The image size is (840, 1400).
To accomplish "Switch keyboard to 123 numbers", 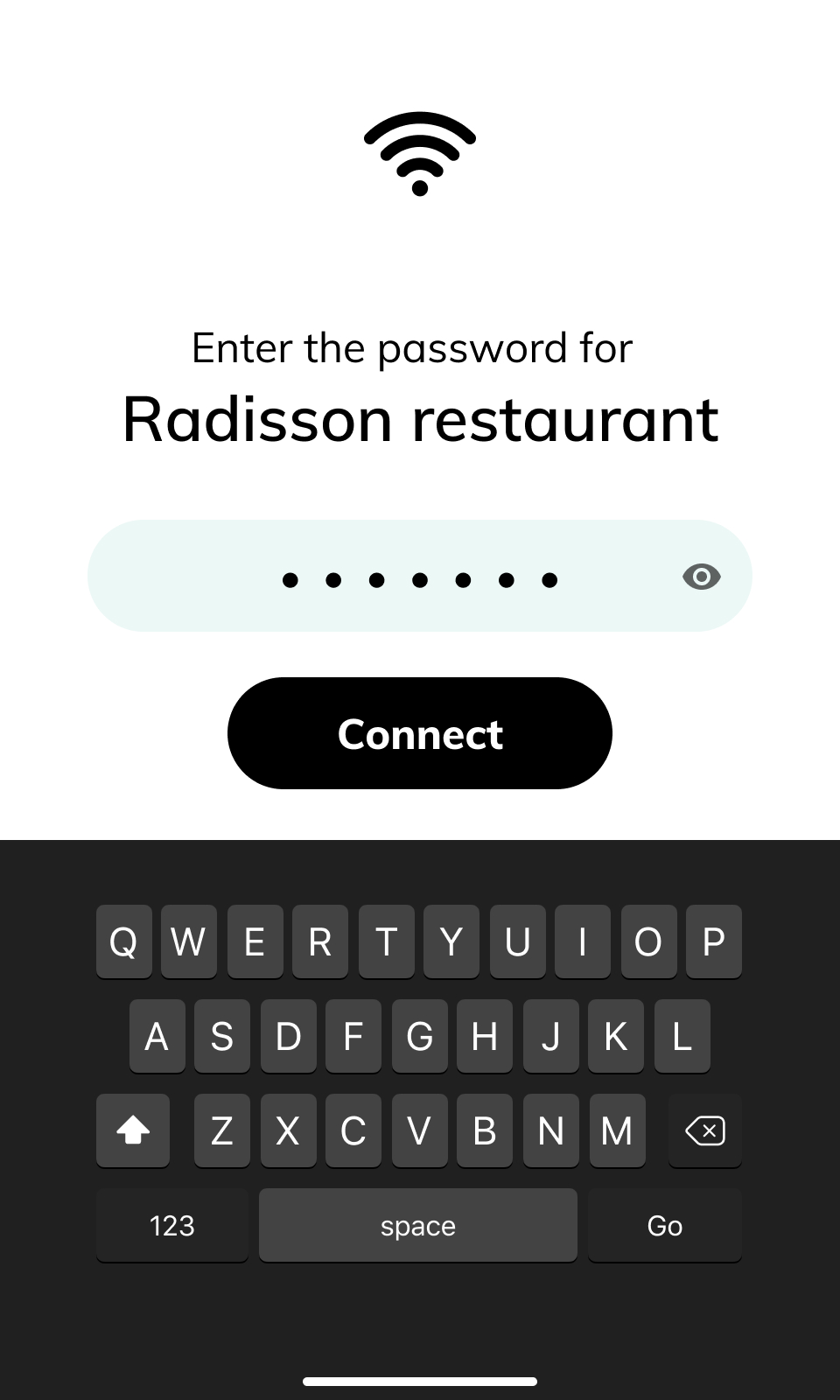I will tap(171, 1225).
